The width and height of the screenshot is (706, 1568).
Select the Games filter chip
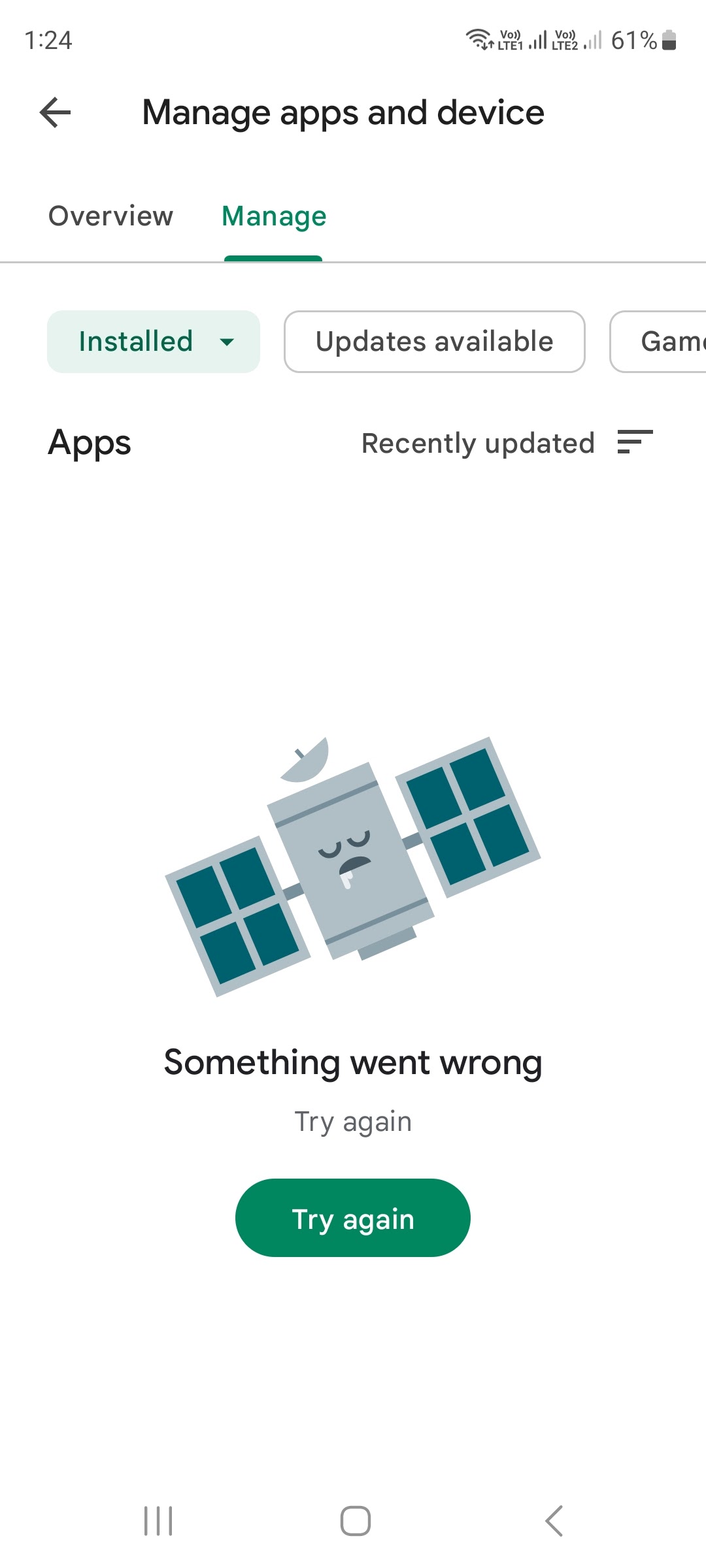660,342
